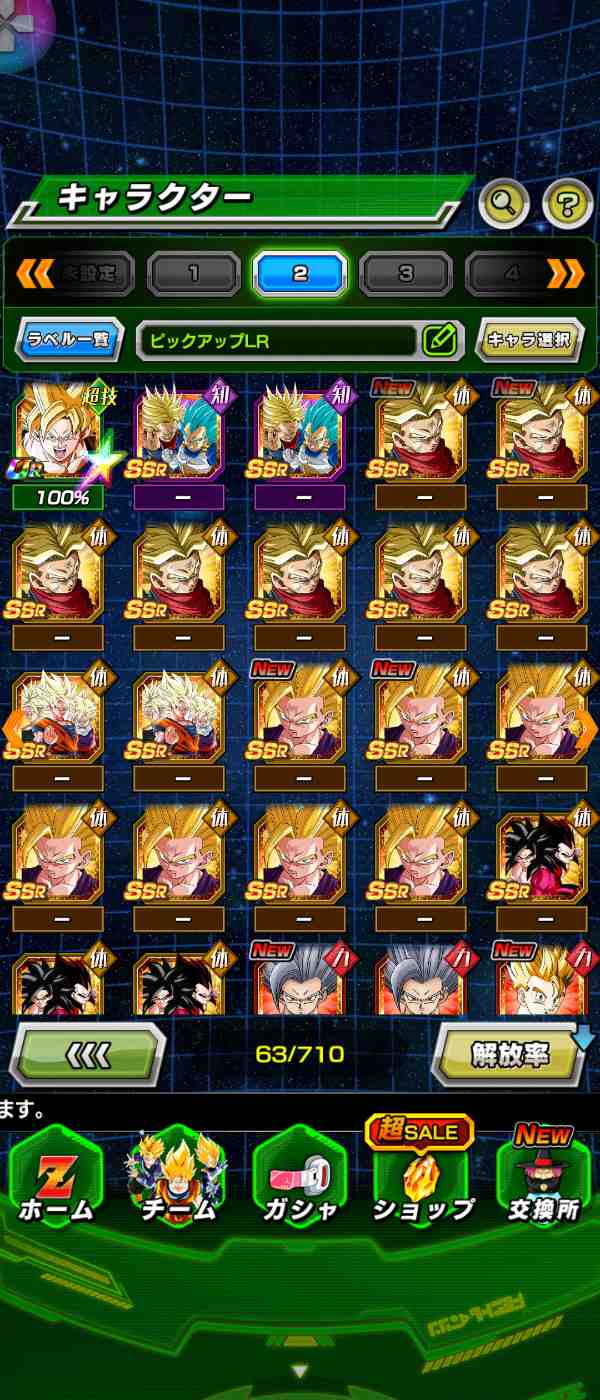Open the ラベル一覧 label list
Image resolution: width=600 pixels, height=1400 pixels.
click(68, 340)
